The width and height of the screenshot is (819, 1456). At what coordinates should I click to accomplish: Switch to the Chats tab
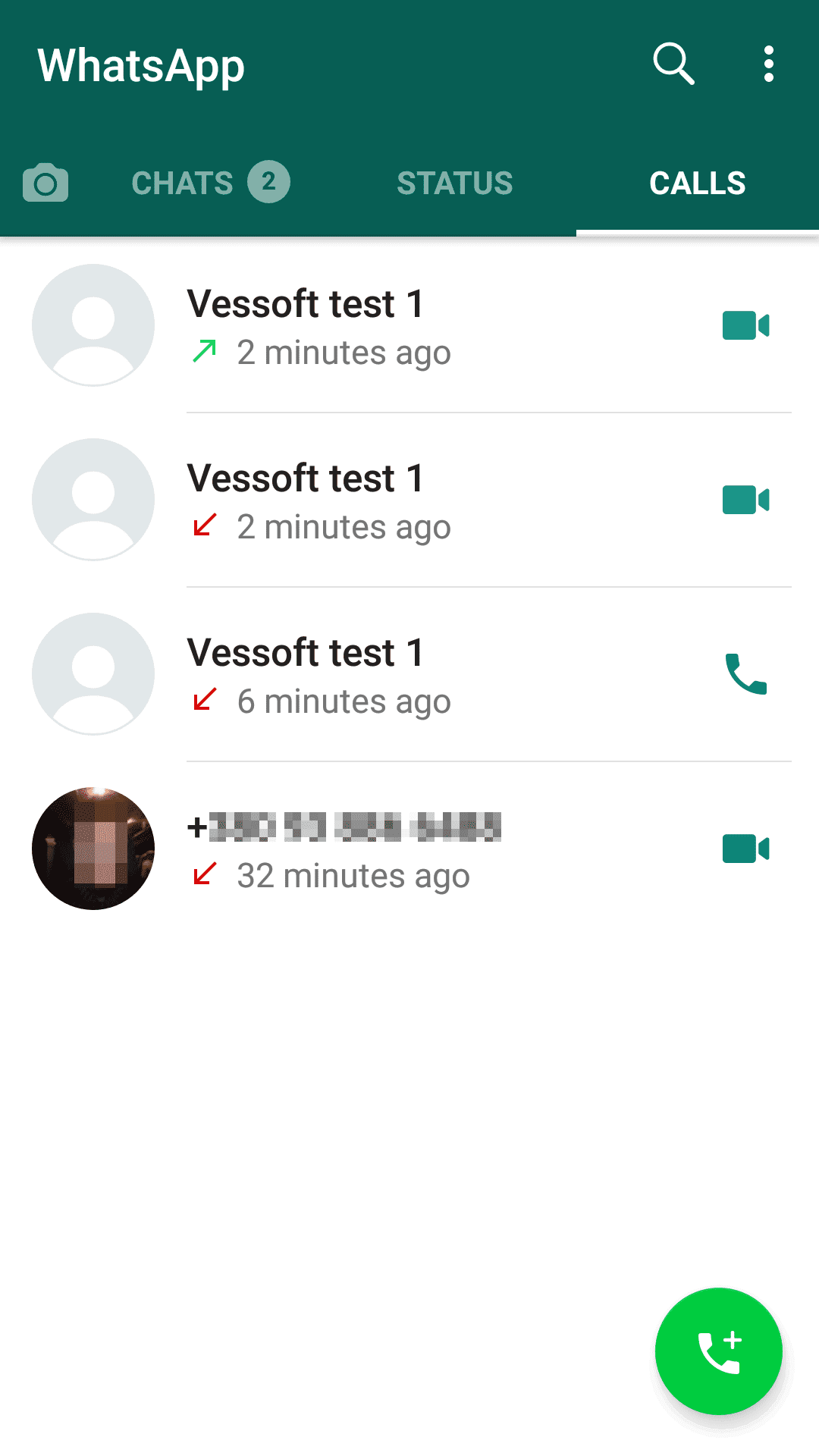[x=210, y=183]
